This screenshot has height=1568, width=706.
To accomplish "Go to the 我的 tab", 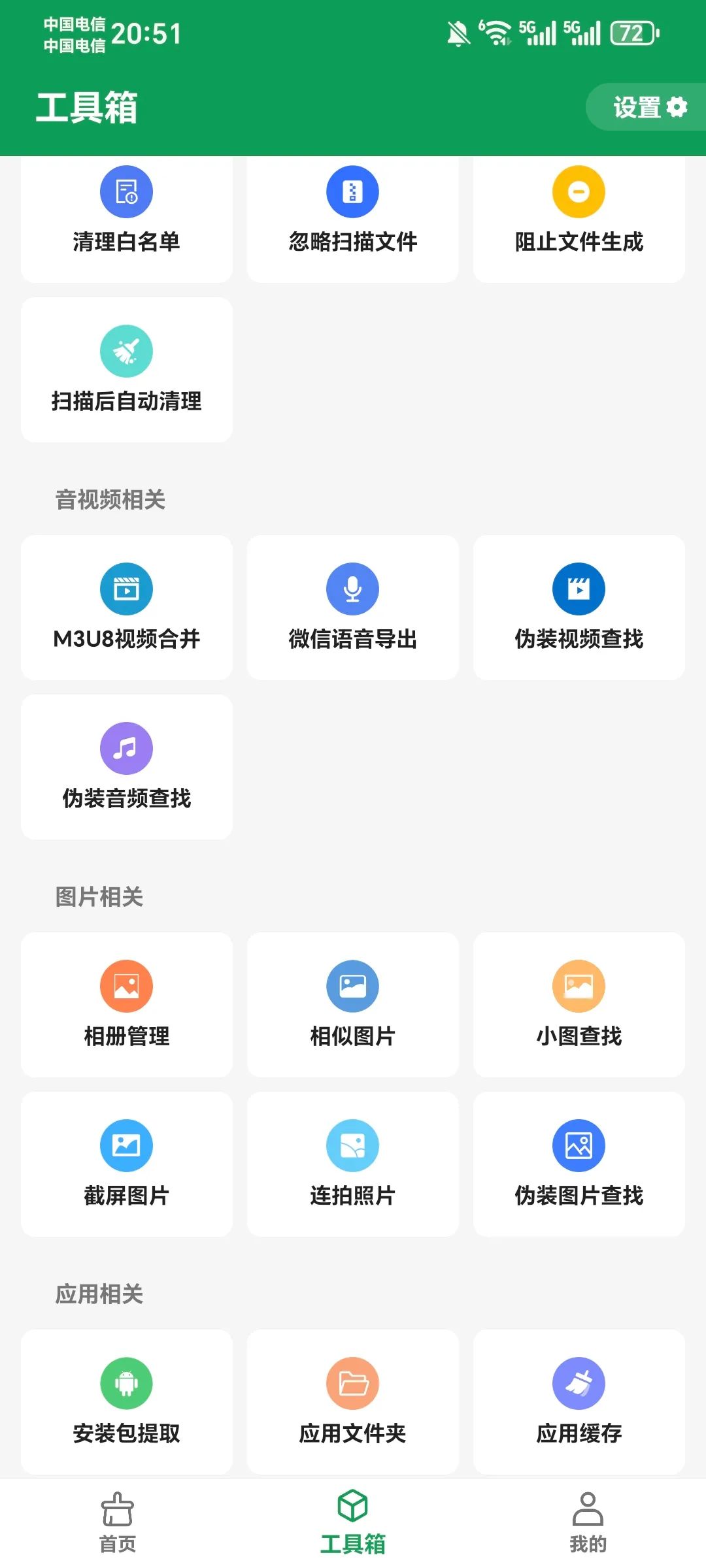I will [588, 1522].
